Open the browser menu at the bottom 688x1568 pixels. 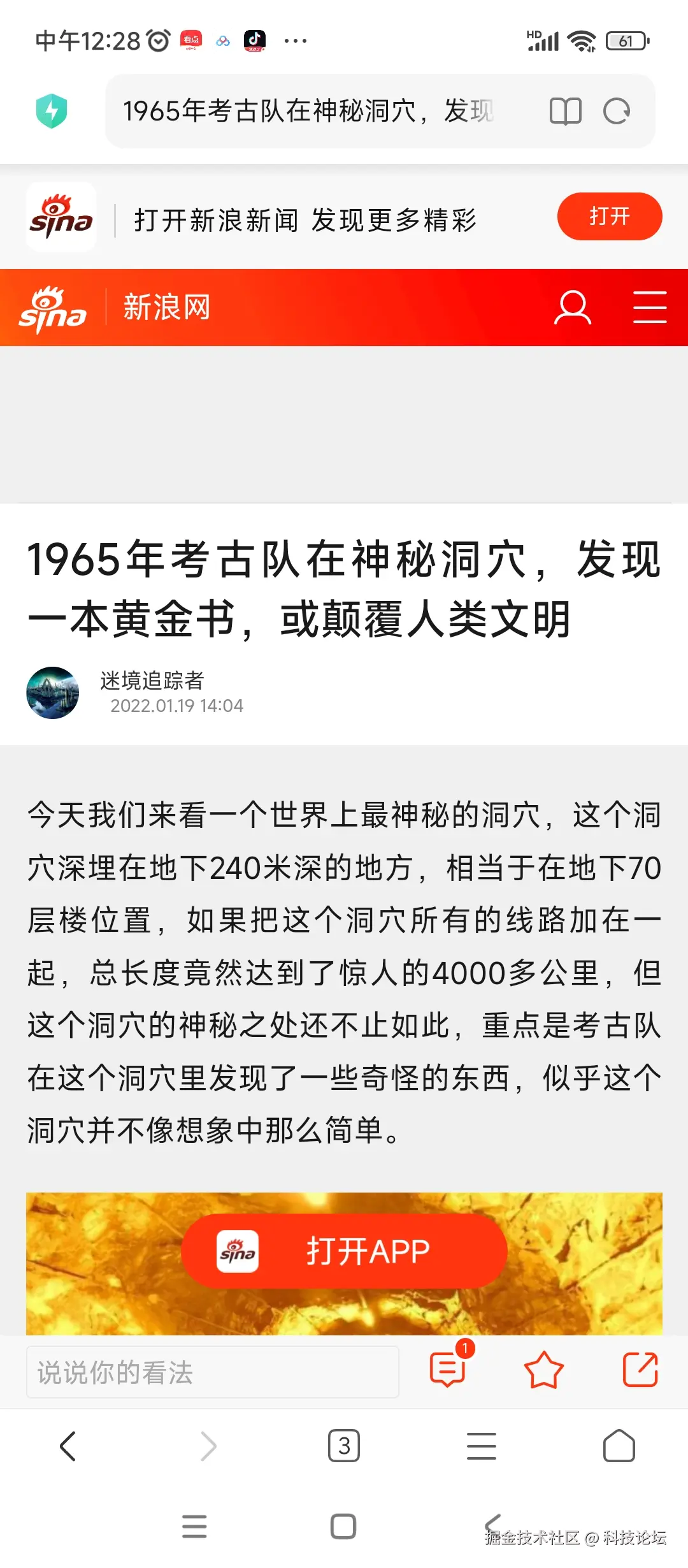(481, 1447)
